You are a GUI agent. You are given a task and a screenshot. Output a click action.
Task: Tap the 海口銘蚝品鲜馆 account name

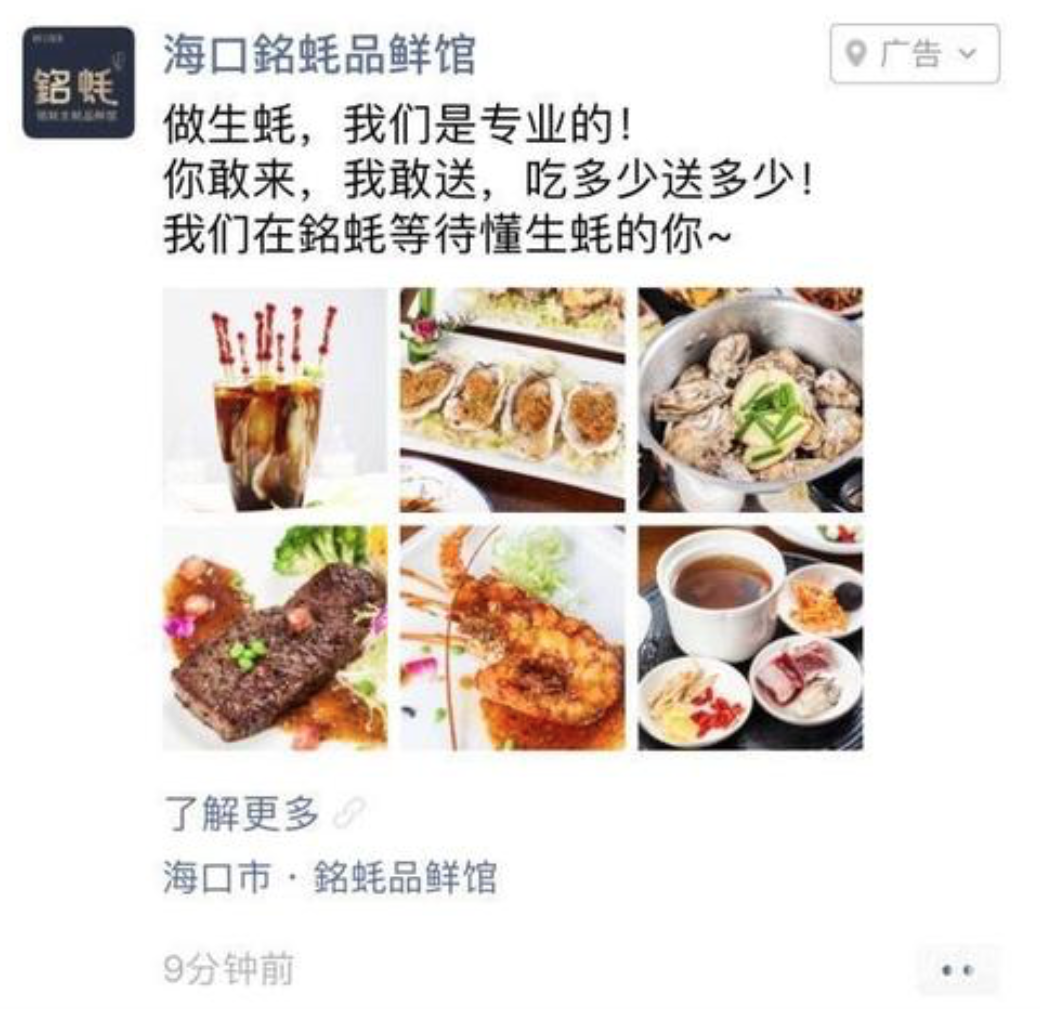319,55
